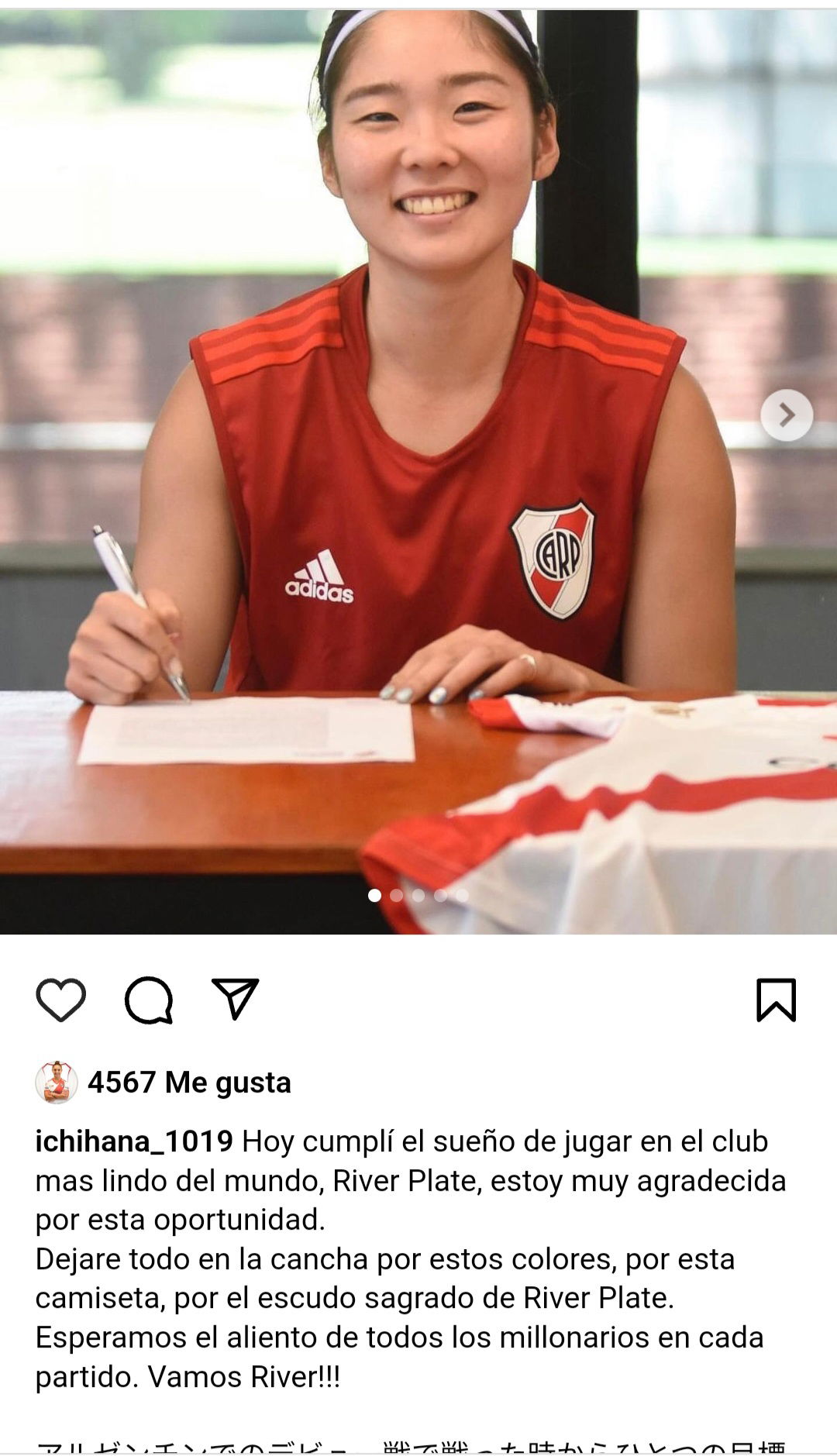The width and height of the screenshot is (837, 1456).
Task: Like this post with the heart icon
Action: [x=61, y=1000]
